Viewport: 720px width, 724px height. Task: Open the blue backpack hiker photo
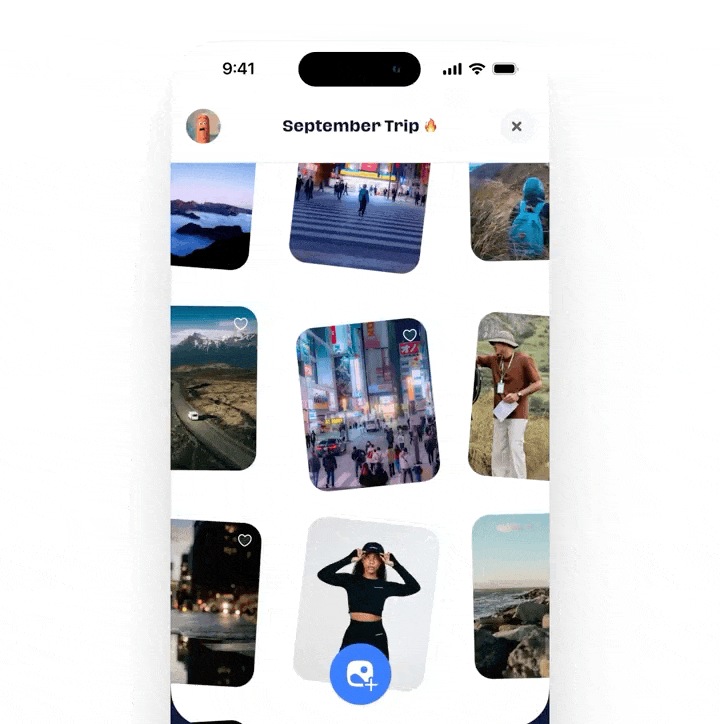pos(512,212)
